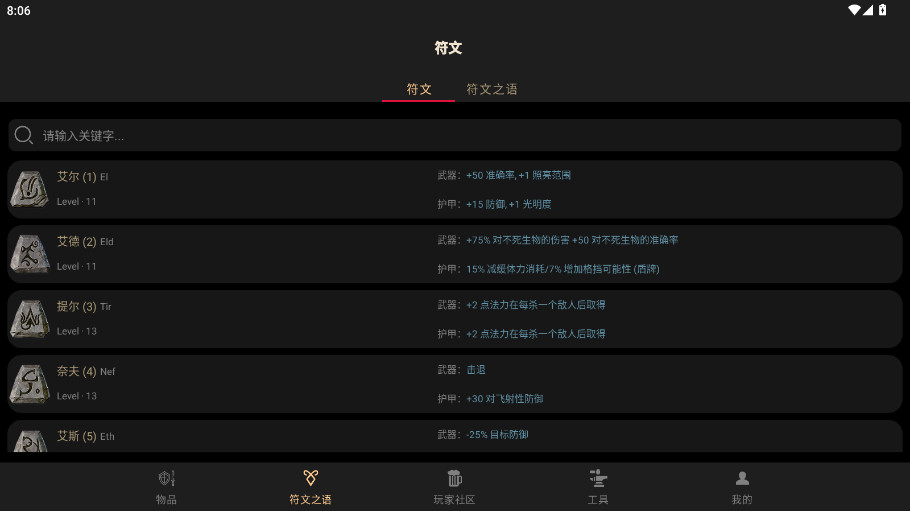Open the 艾德 (2) Eld rune entry
This screenshot has height=512, width=910.
(455, 254)
